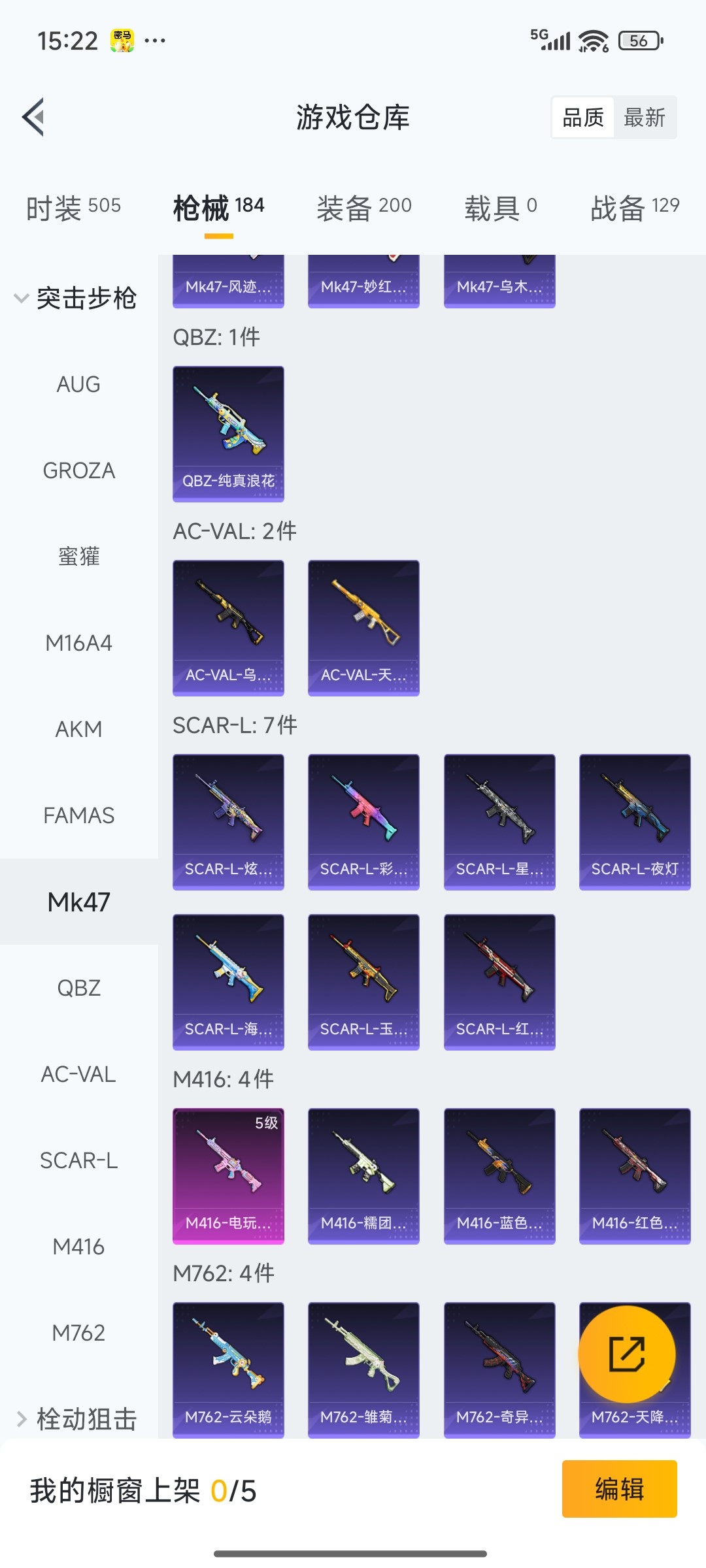Viewport: 706px width, 1568px height.
Task: Open the AC-VAL-天 golden skin card
Action: [363, 627]
